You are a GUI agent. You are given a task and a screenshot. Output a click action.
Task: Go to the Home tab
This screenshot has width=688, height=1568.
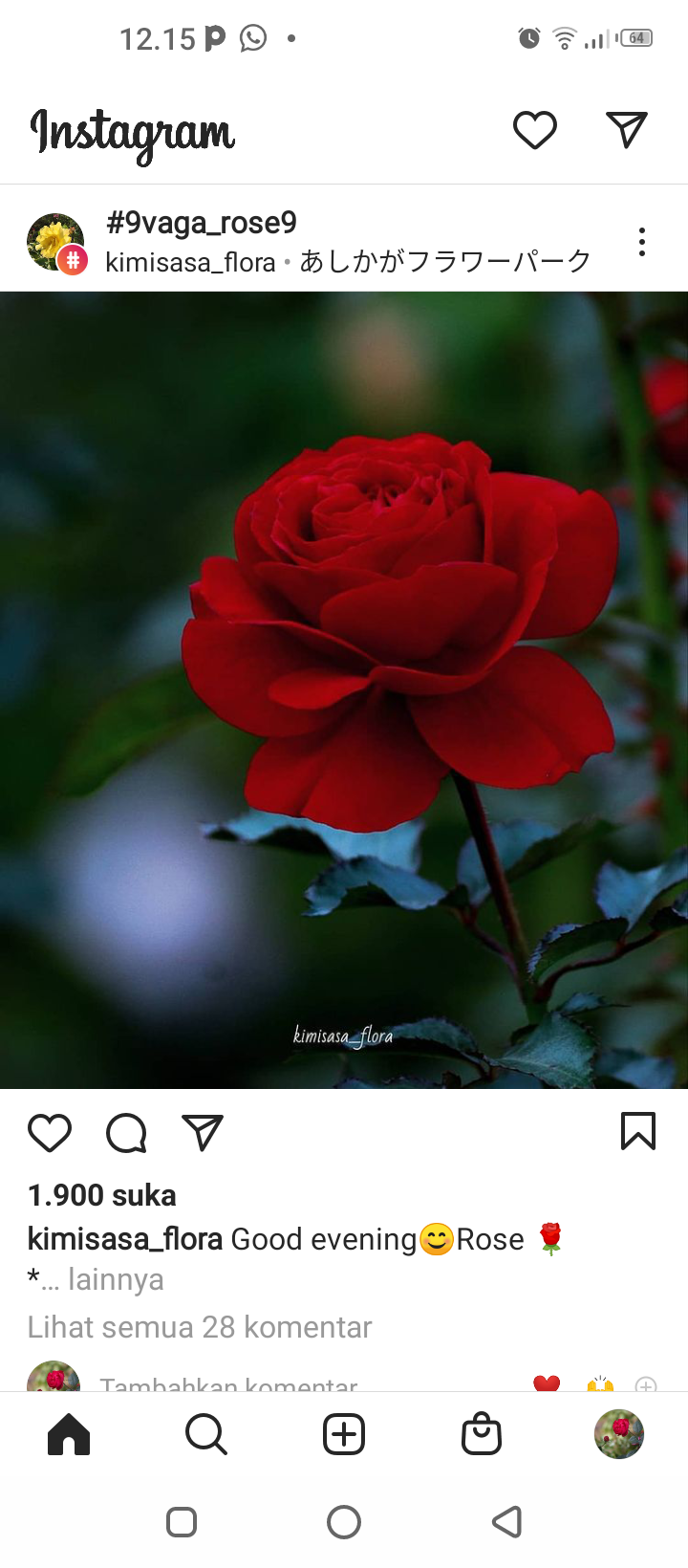69,1434
